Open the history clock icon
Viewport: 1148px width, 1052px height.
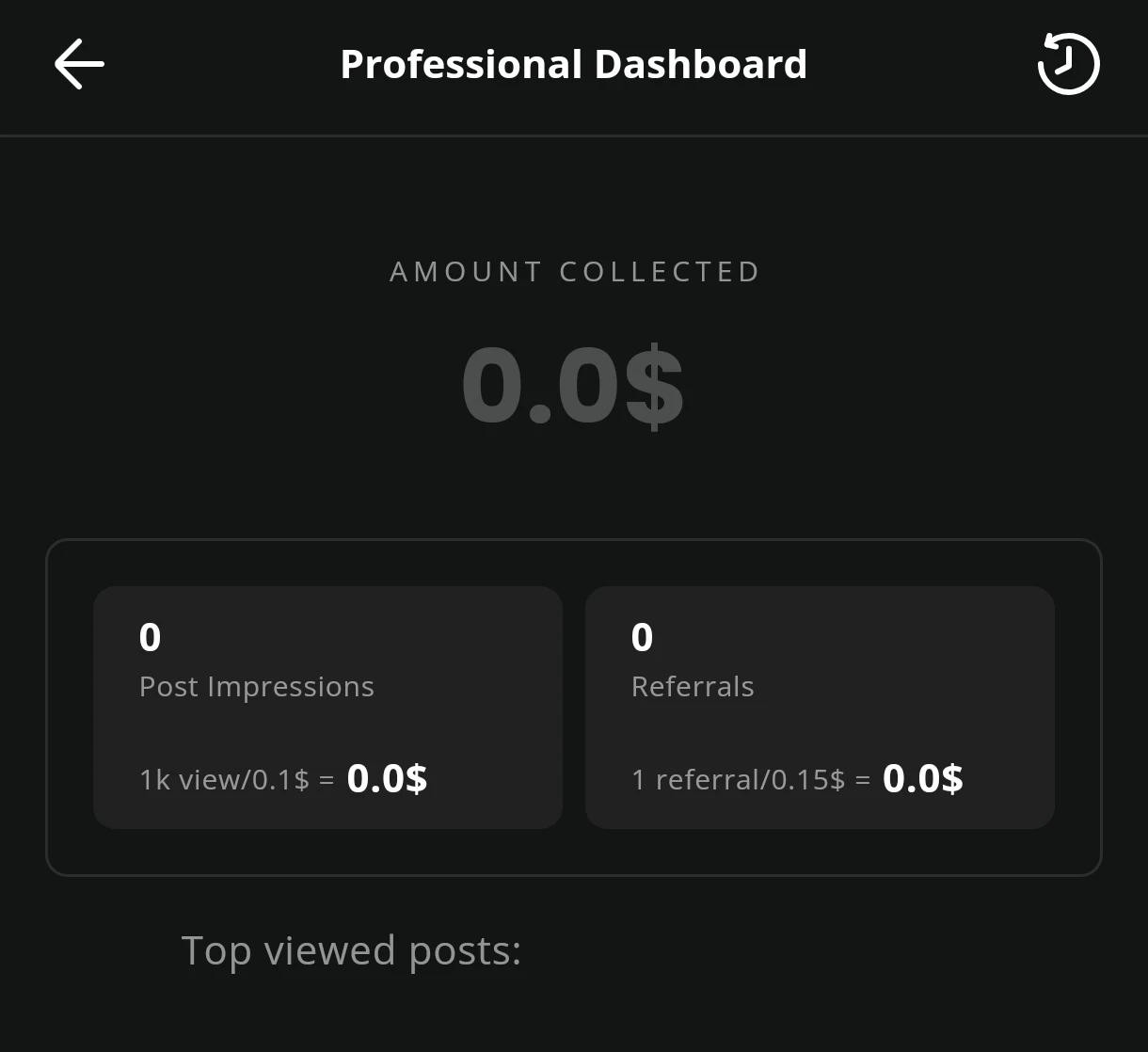coord(1068,64)
